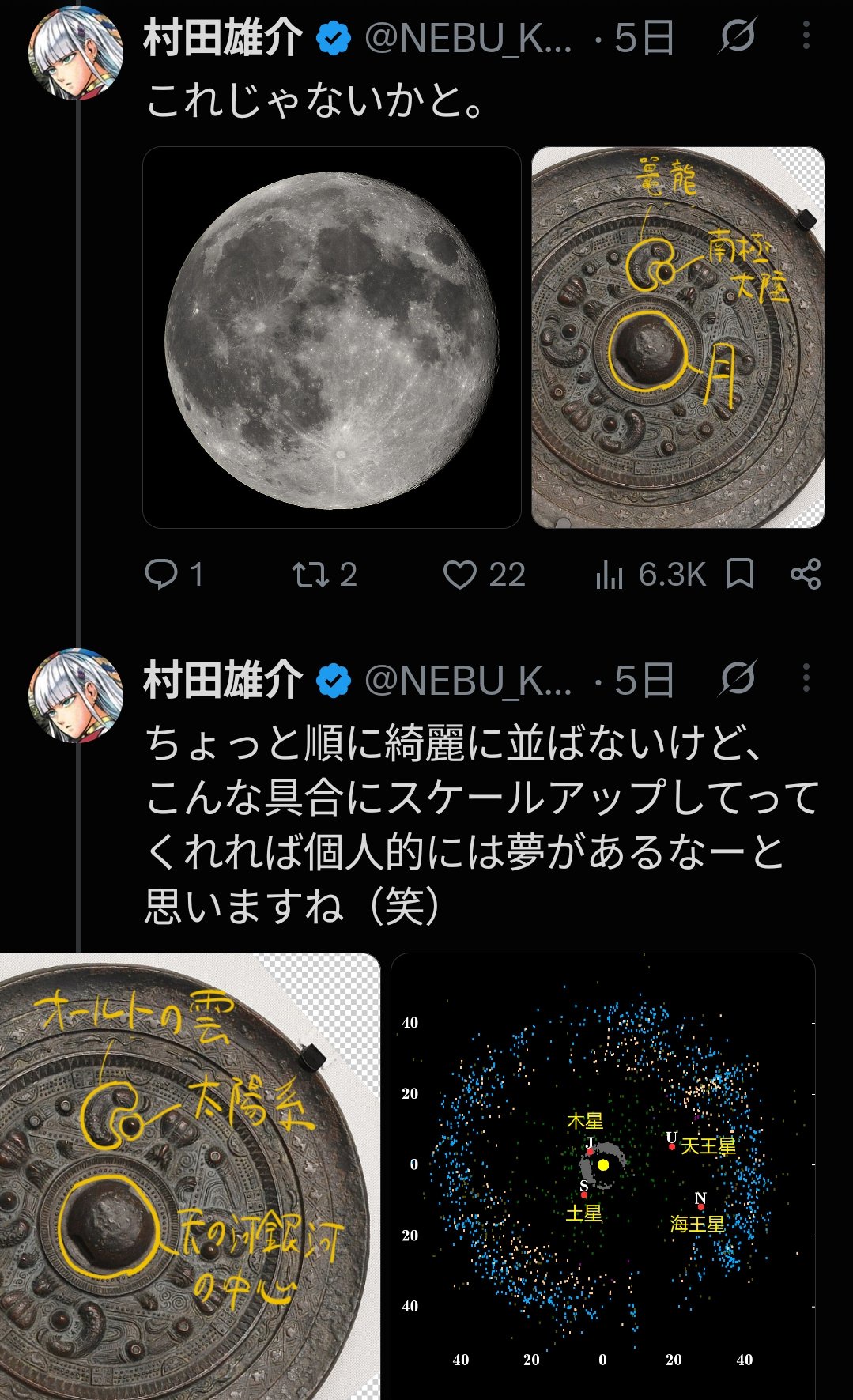Share the これじゃないかと tweet

point(806,574)
